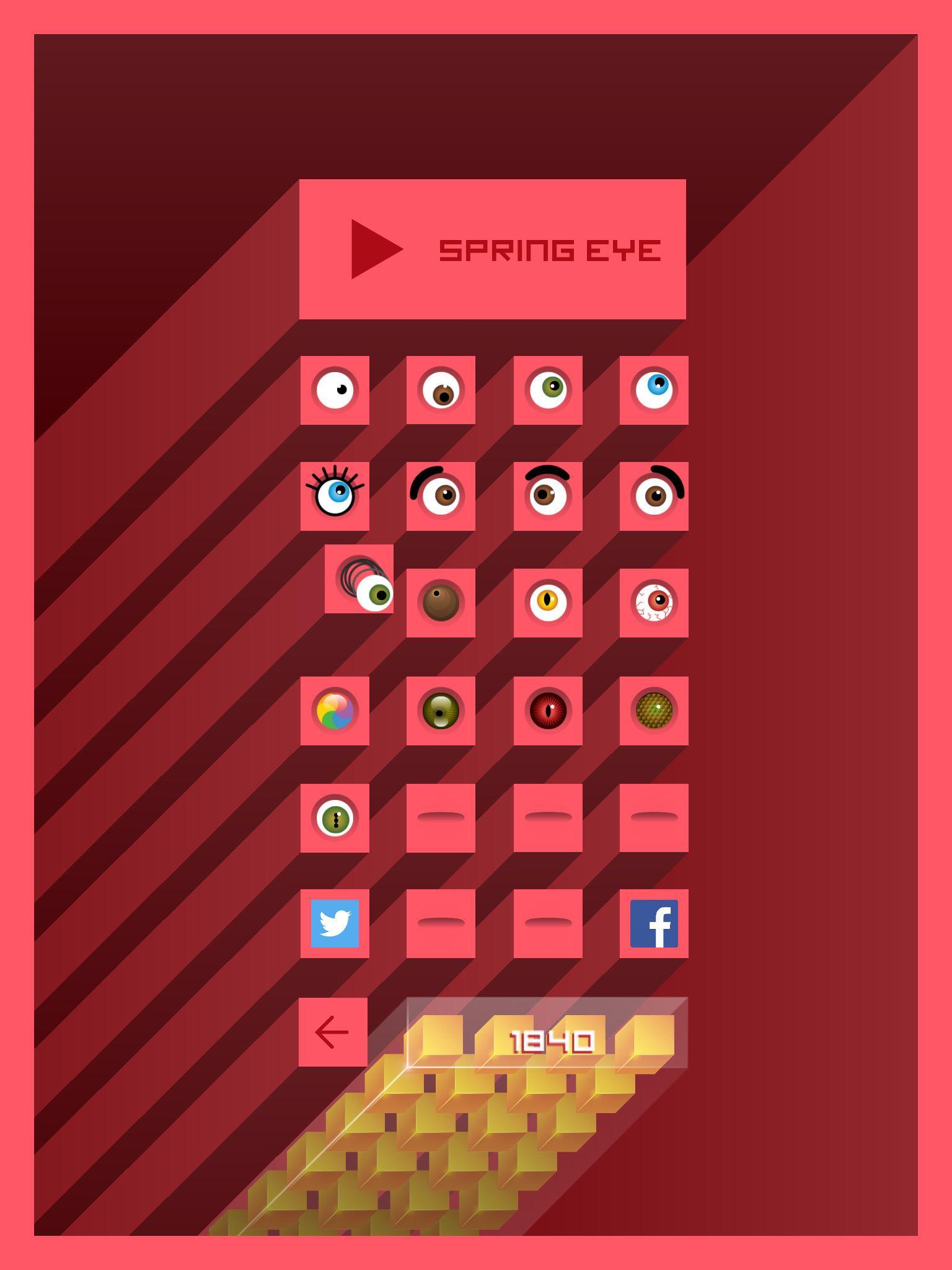Select the green iris eyeball skin
Viewport: 952px width, 1270px height.
tap(548, 389)
